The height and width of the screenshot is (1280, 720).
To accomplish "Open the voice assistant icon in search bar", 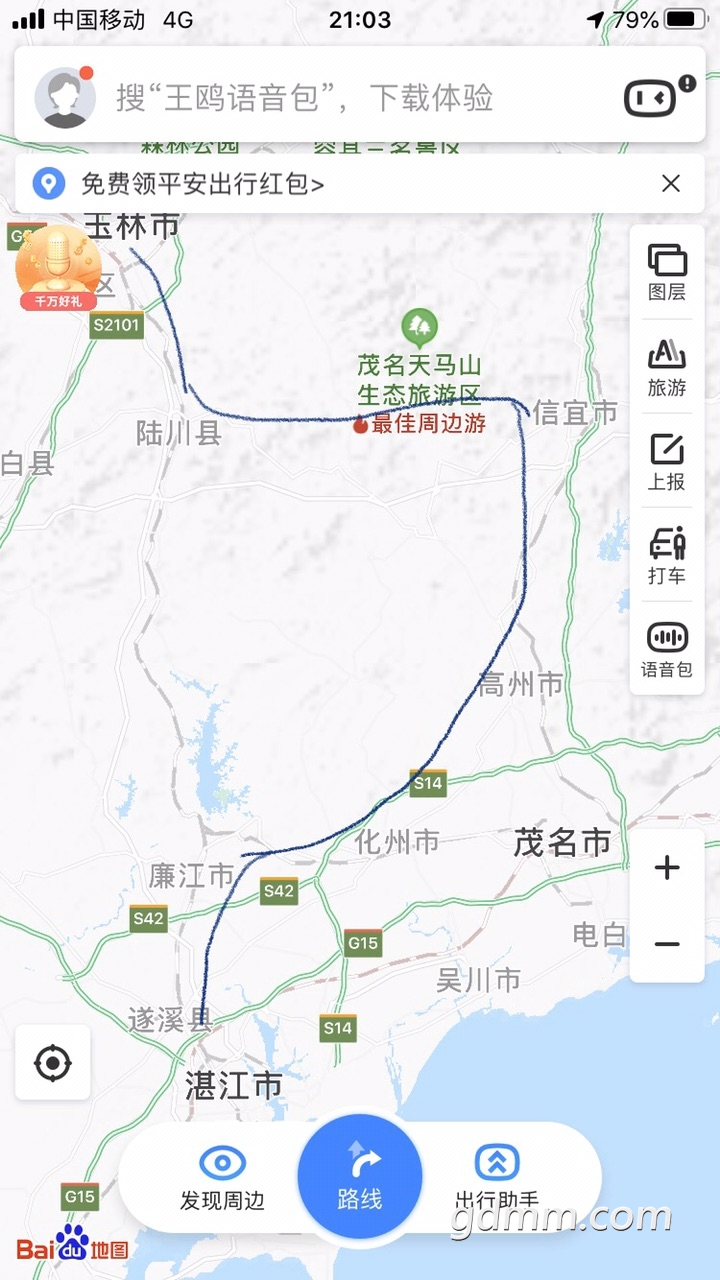I will click(650, 98).
